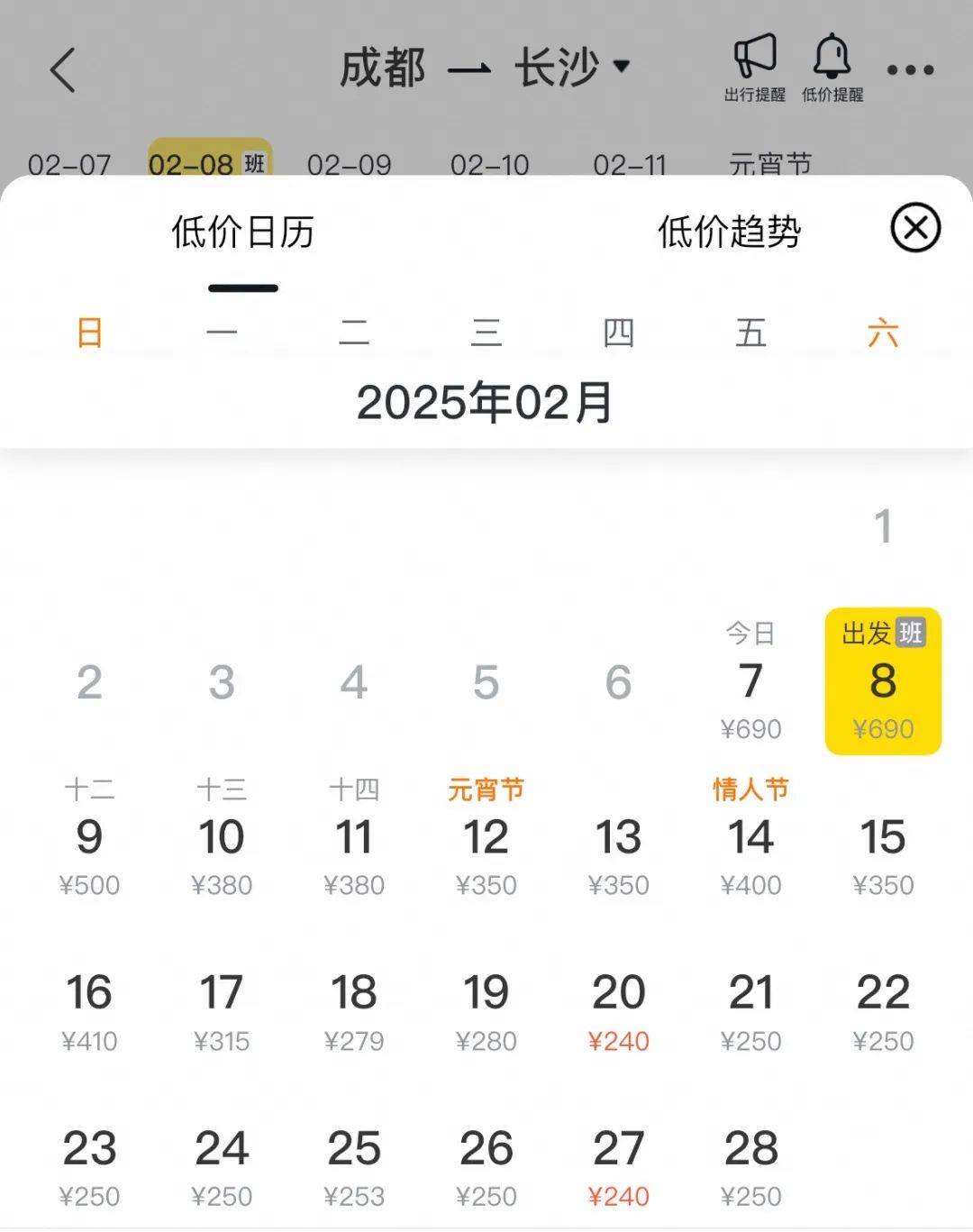Select February 22 priced ¥250
The image size is (973, 1232).
coord(883,1009)
